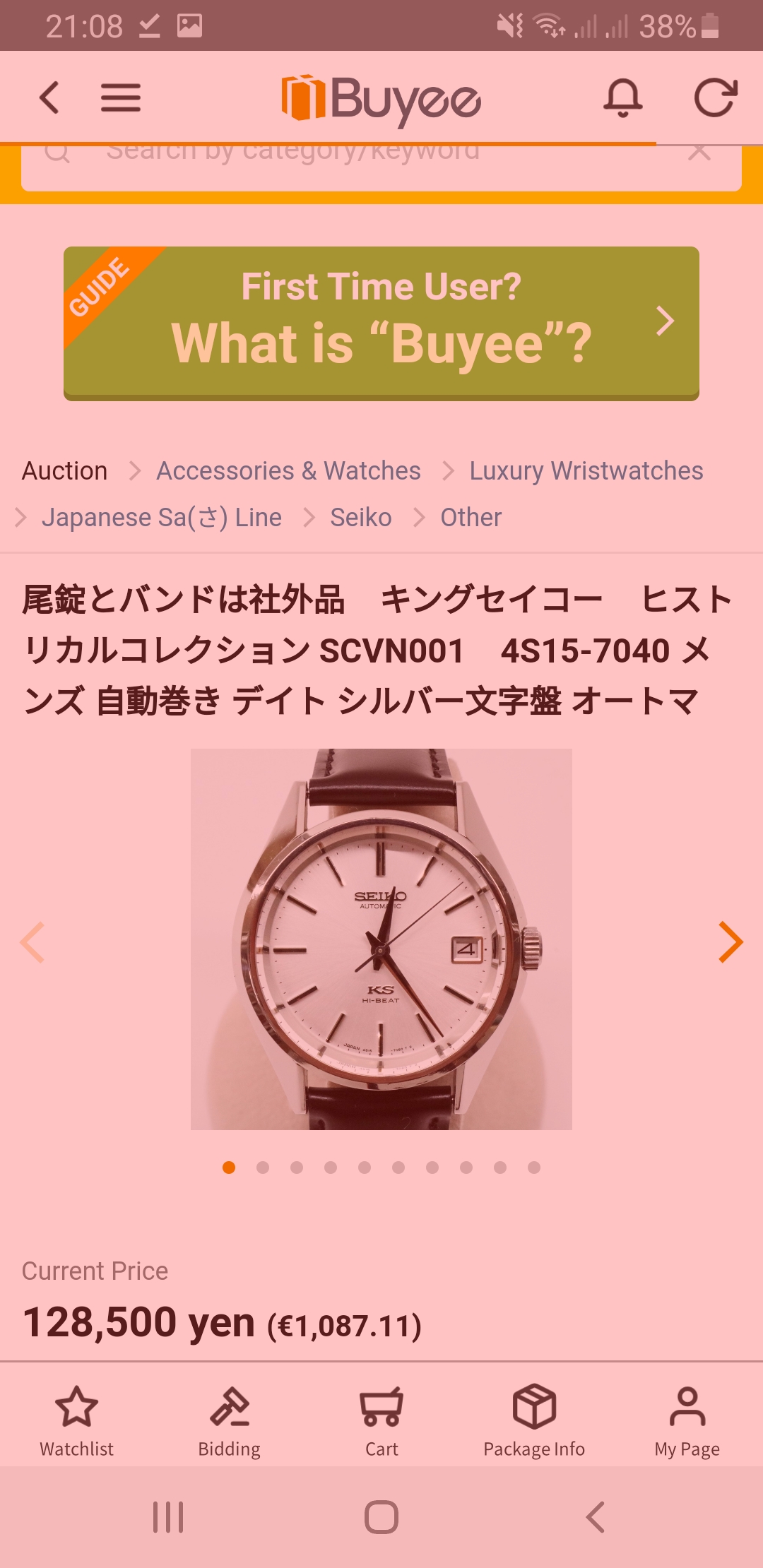Open the Cart tab
This screenshot has width=763, height=1568.
pyautogui.click(x=381, y=1421)
